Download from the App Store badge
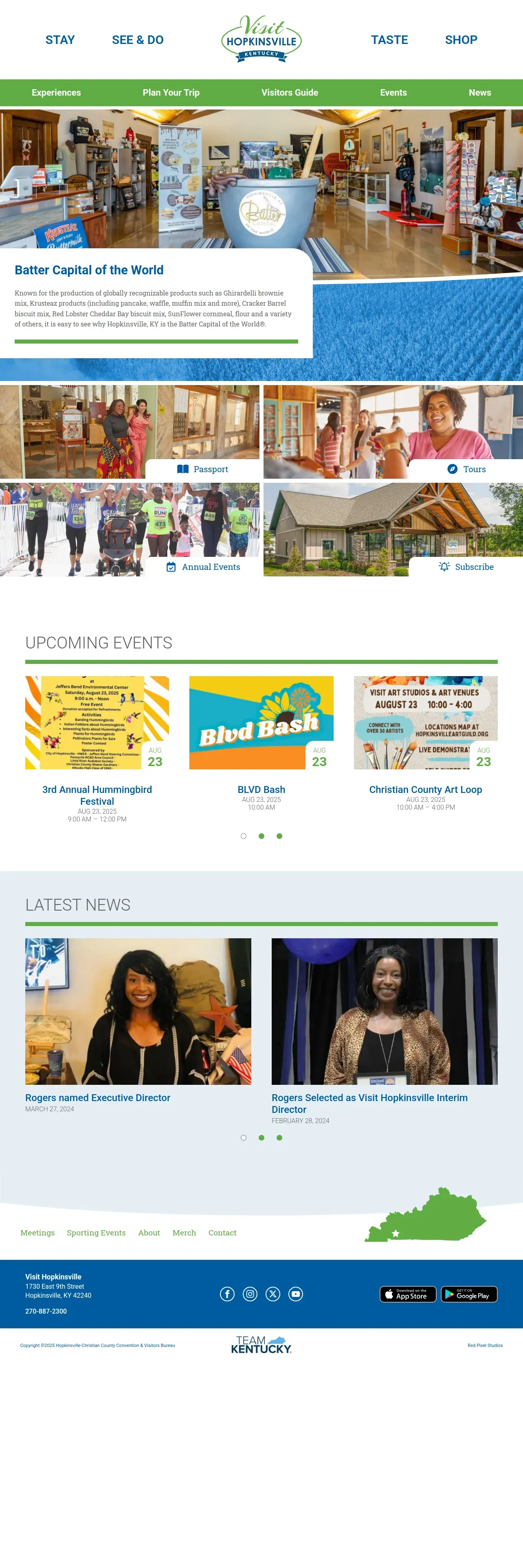This screenshot has height=1568, width=523. point(408,1294)
